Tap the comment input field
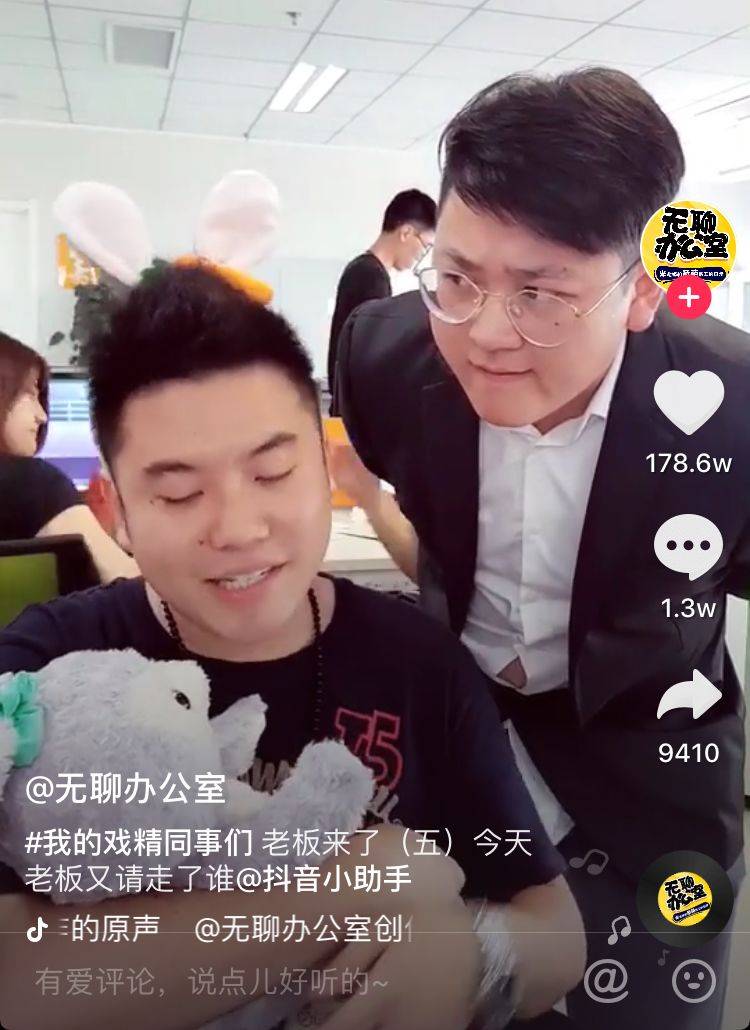750x1030 pixels. tap(210, 982)
